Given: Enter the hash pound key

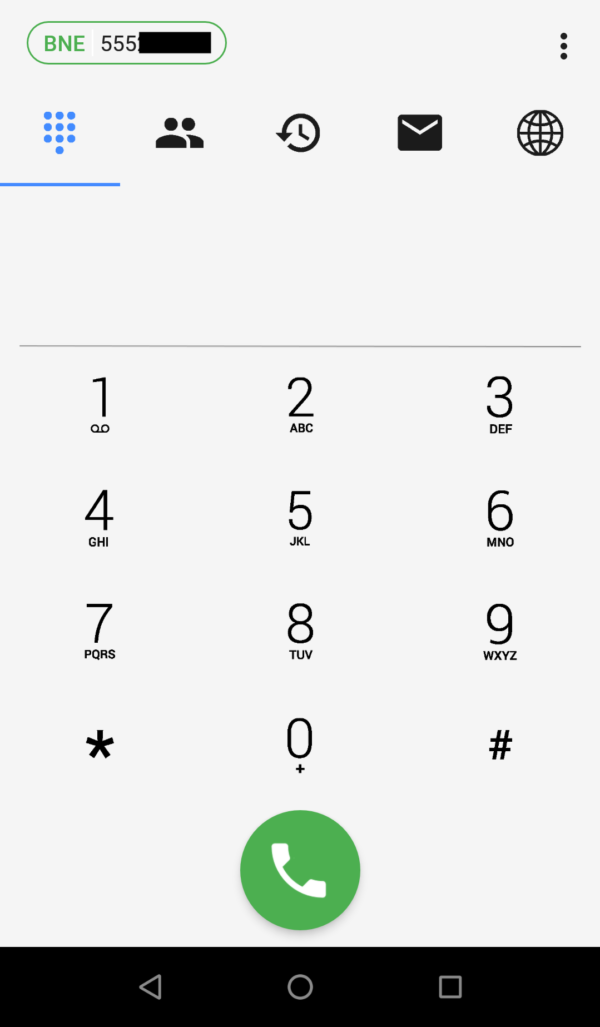Looking at the screenshot, I should [500, 745].
